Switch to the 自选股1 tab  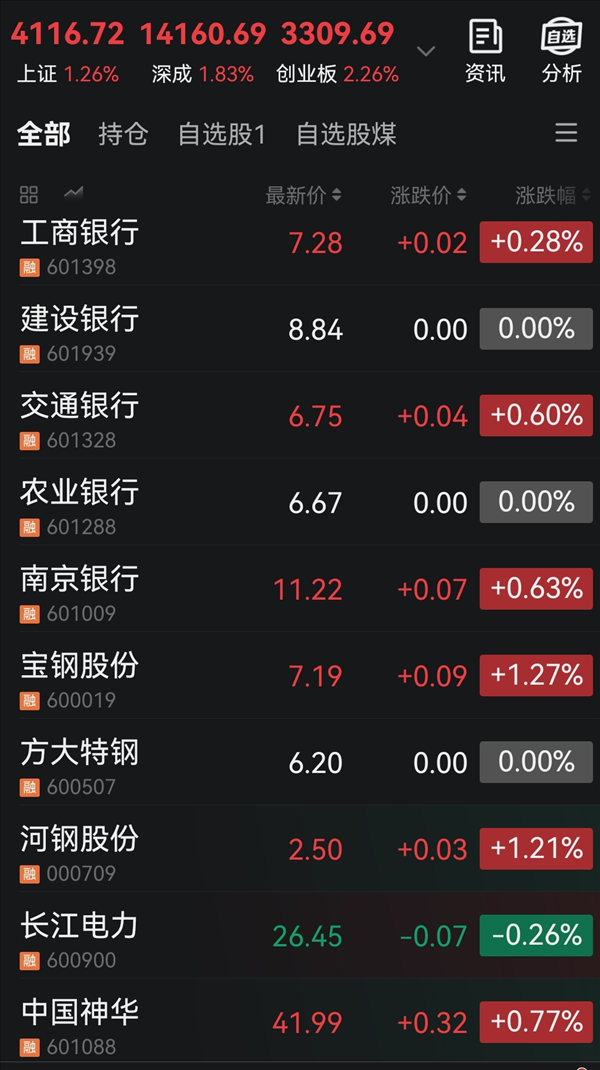coord(222,134)
